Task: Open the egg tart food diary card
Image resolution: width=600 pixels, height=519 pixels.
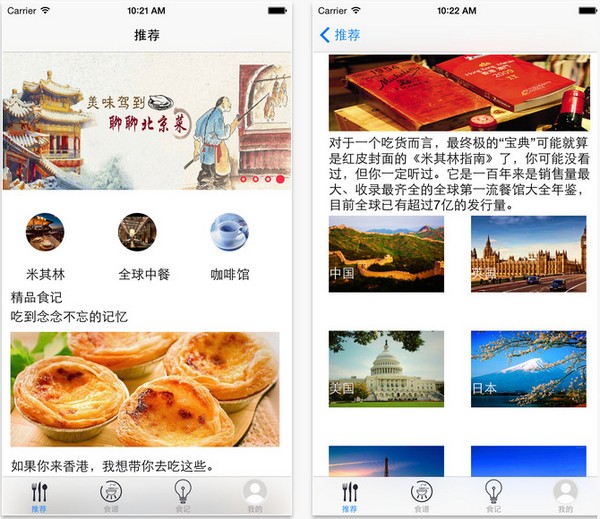Action: click(146, 389)
